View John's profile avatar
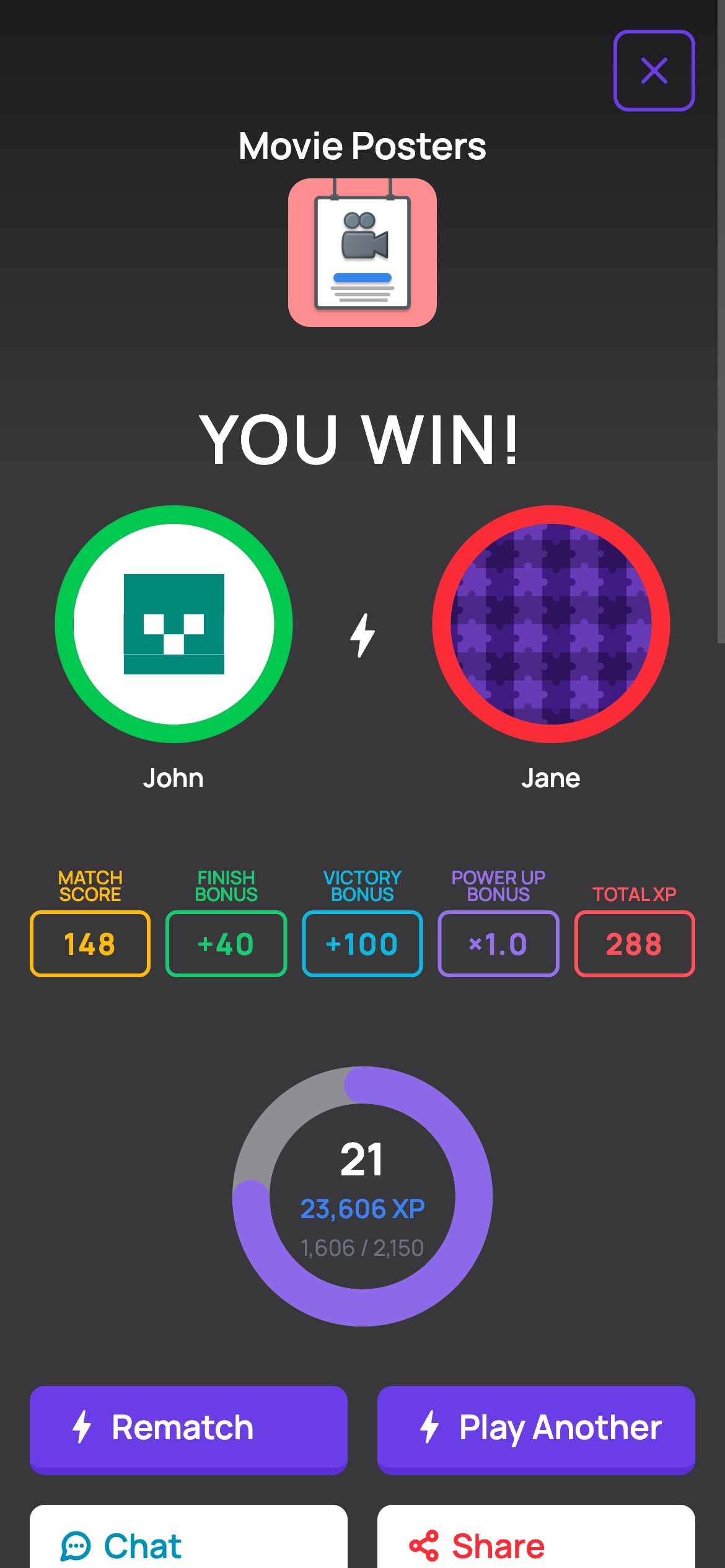This screenshot has height=1568, width=725. (x=174, y=624)
